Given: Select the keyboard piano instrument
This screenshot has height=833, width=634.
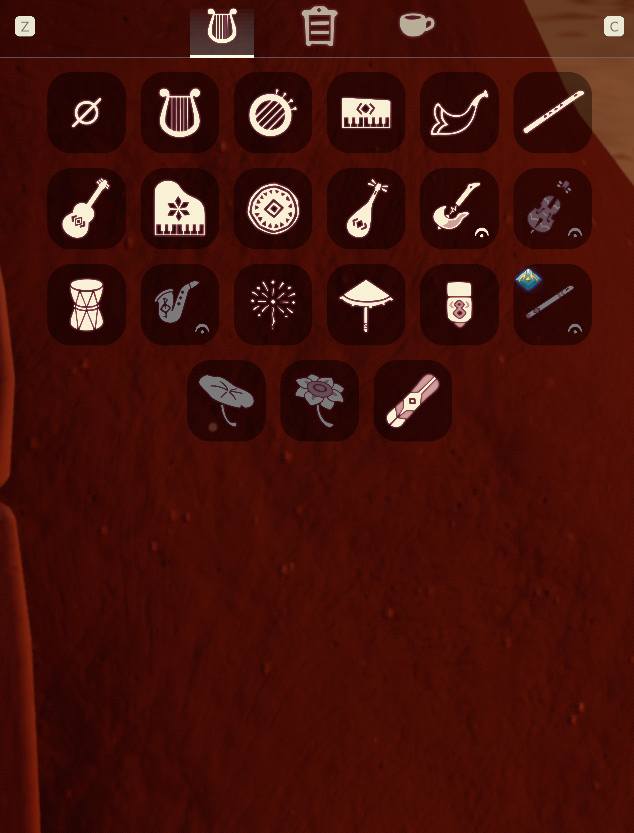Looking at the screenshot, I should pos(366,113).
